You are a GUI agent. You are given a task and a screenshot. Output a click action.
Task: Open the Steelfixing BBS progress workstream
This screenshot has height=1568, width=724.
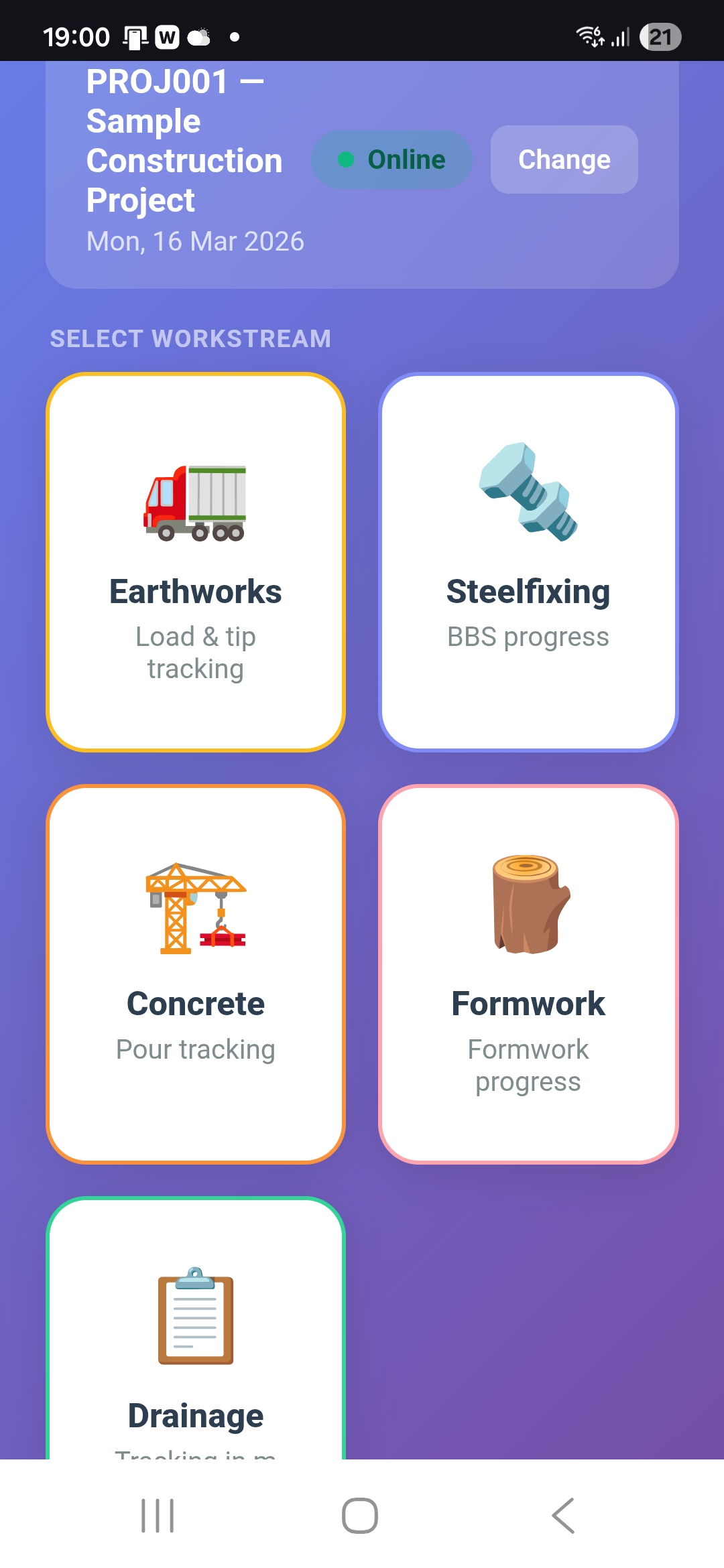(x=528, y=563)
